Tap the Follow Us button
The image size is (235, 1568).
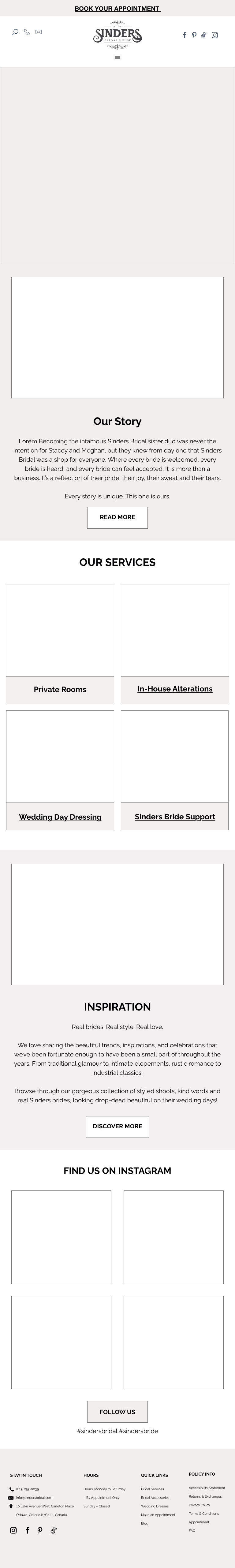pyautogui.click(x=117, y=1412)
